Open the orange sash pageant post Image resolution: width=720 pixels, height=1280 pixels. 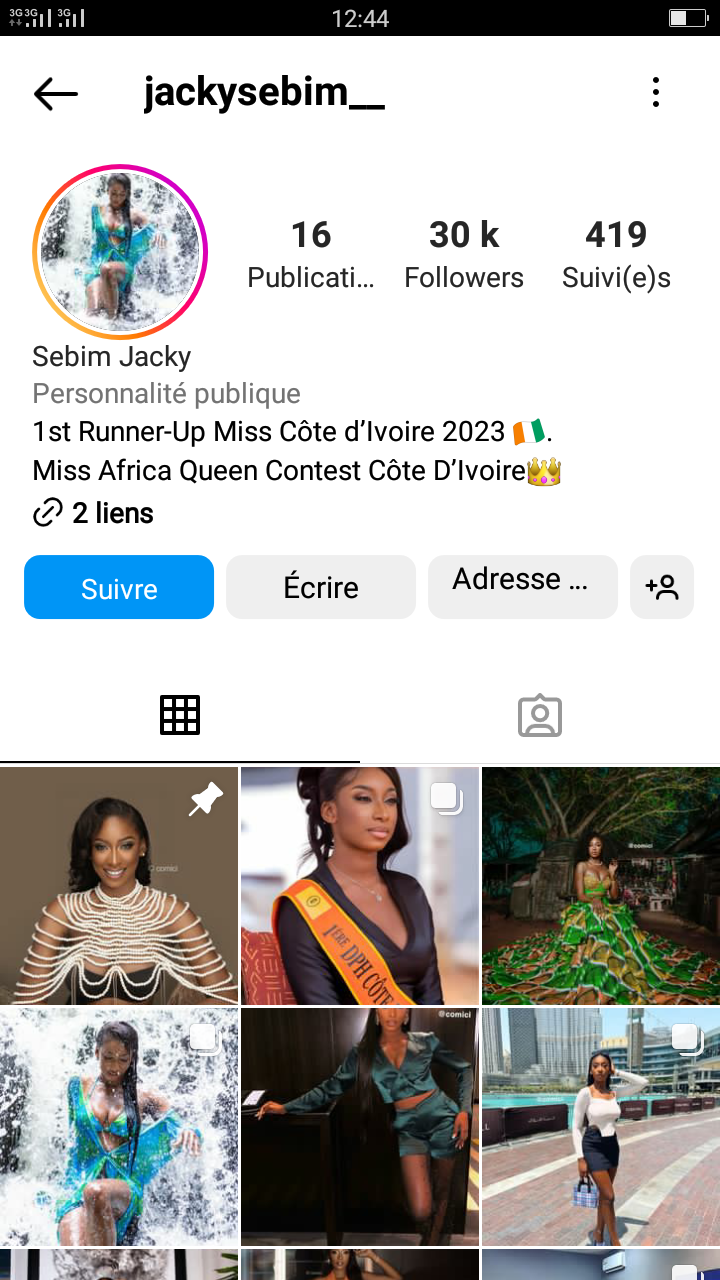point(360,886)
